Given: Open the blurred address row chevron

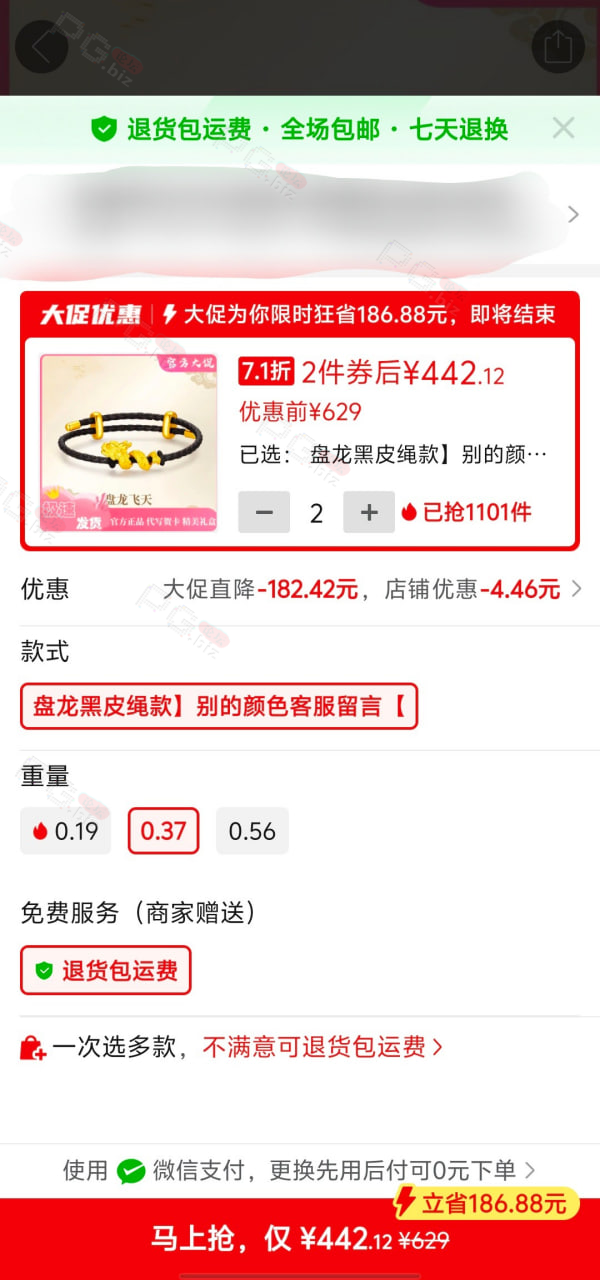Looking at the screenshot, I should point(573,214).
